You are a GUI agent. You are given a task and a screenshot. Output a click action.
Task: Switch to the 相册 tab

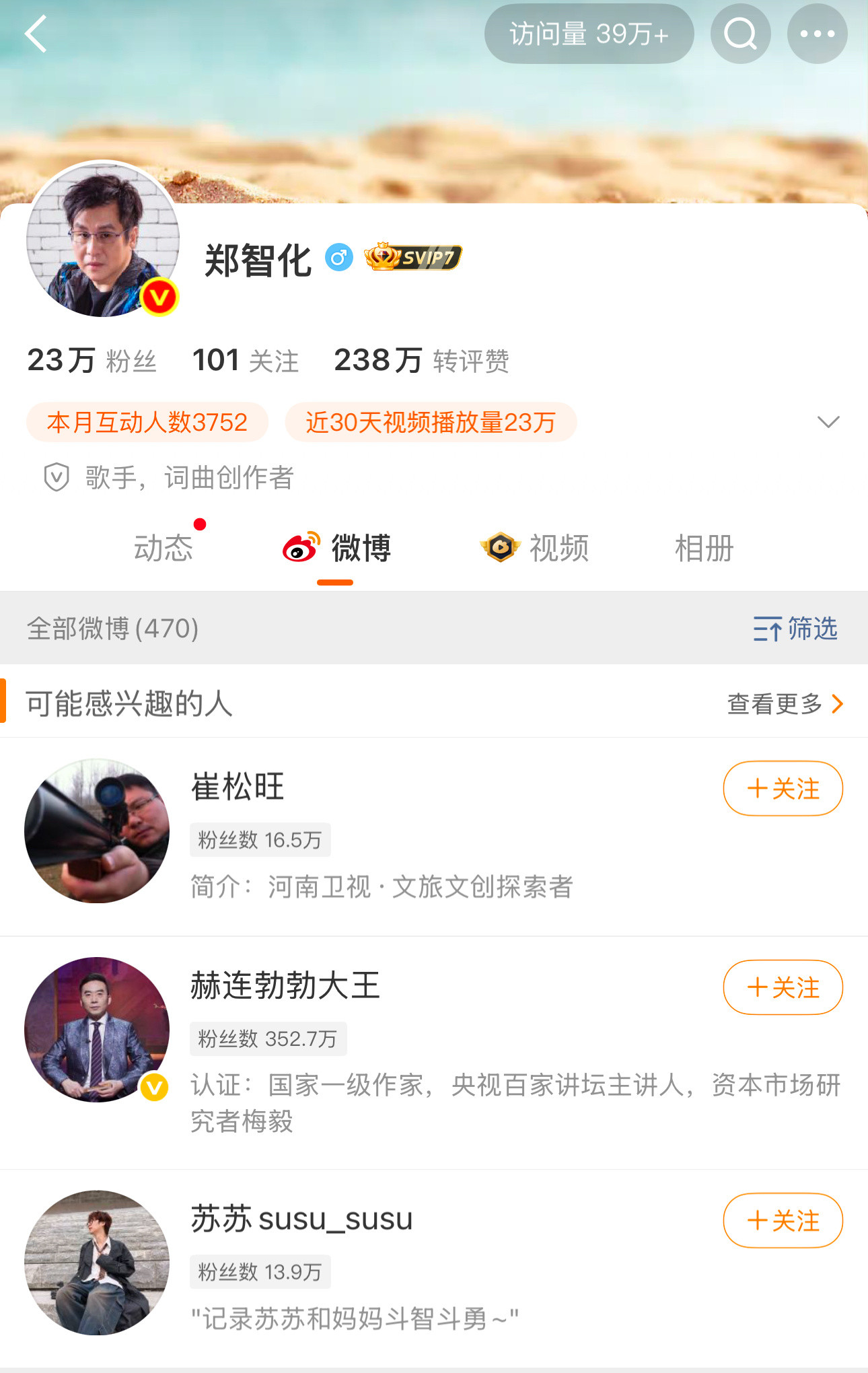[x=704, y=549]
